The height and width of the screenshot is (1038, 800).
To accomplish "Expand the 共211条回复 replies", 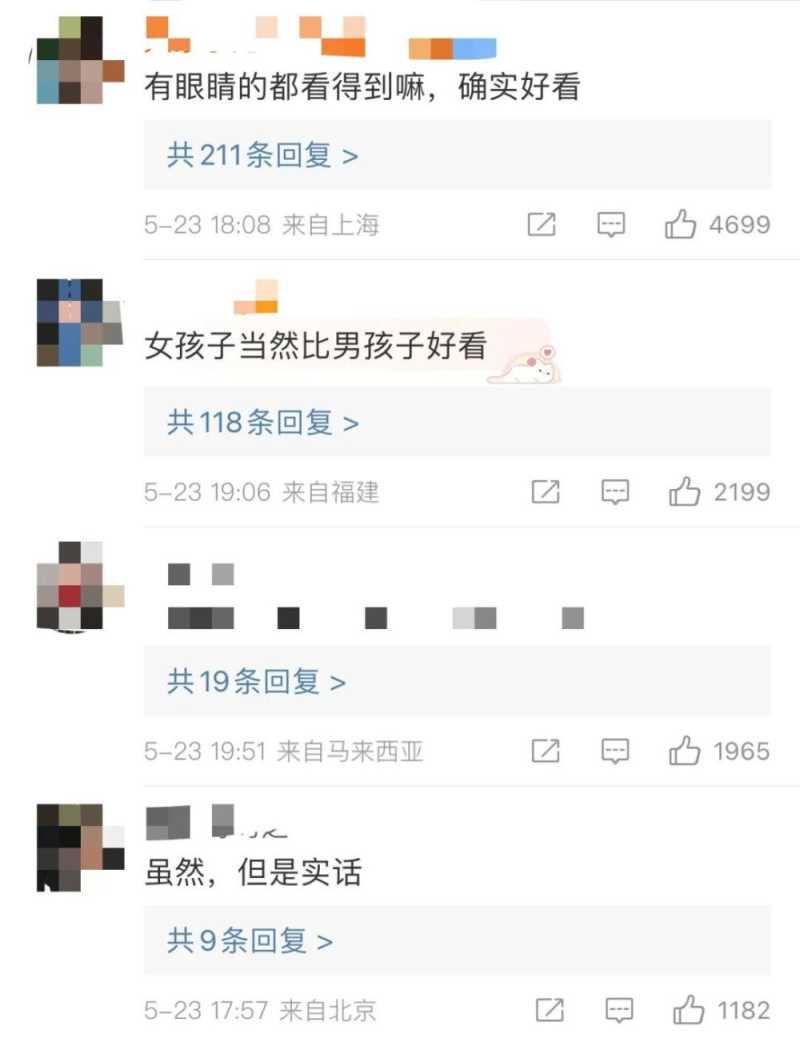I will [262, 156].
